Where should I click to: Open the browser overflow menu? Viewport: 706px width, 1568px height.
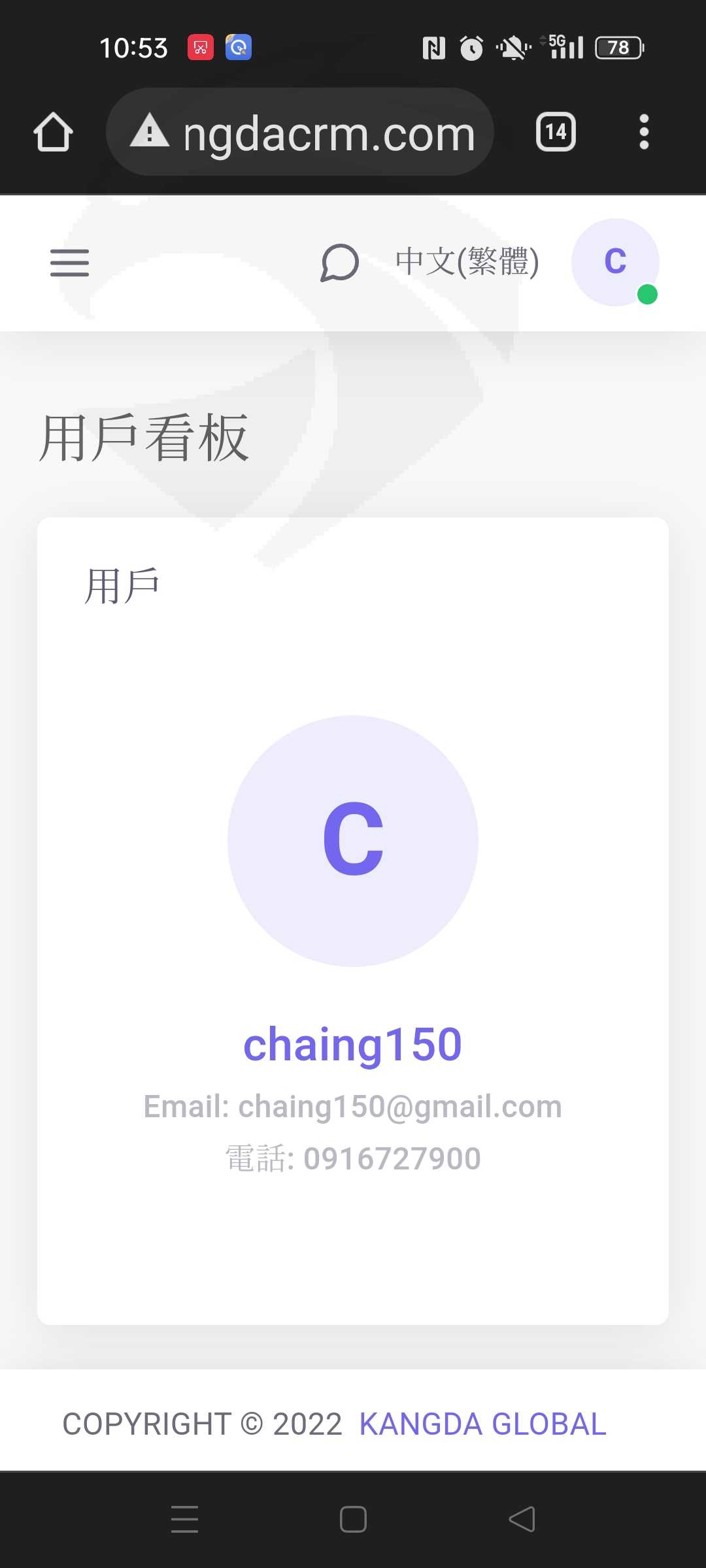[644, 132]
